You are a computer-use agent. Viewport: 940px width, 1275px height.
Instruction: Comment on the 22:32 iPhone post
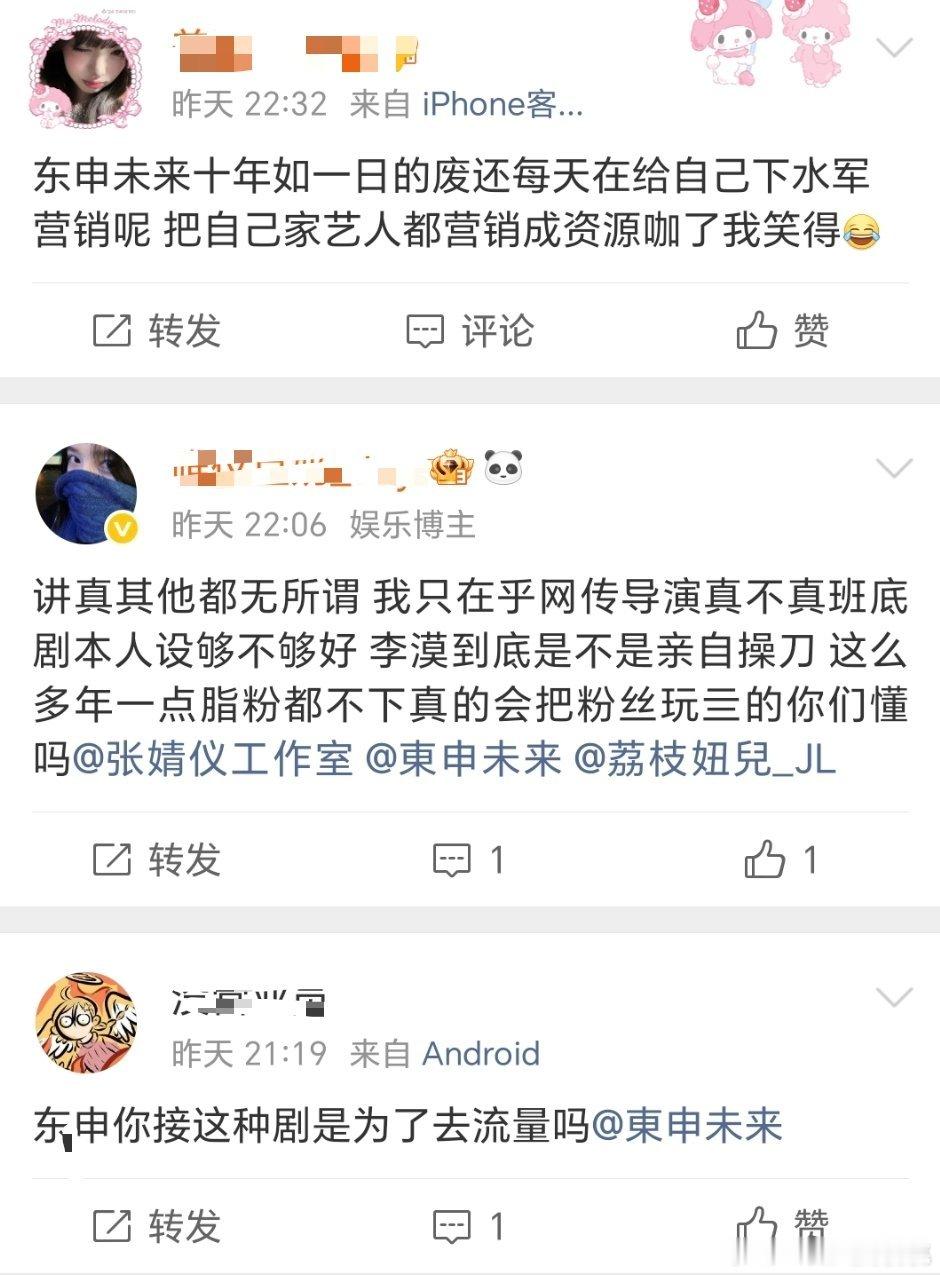click(x=470, y=330)
